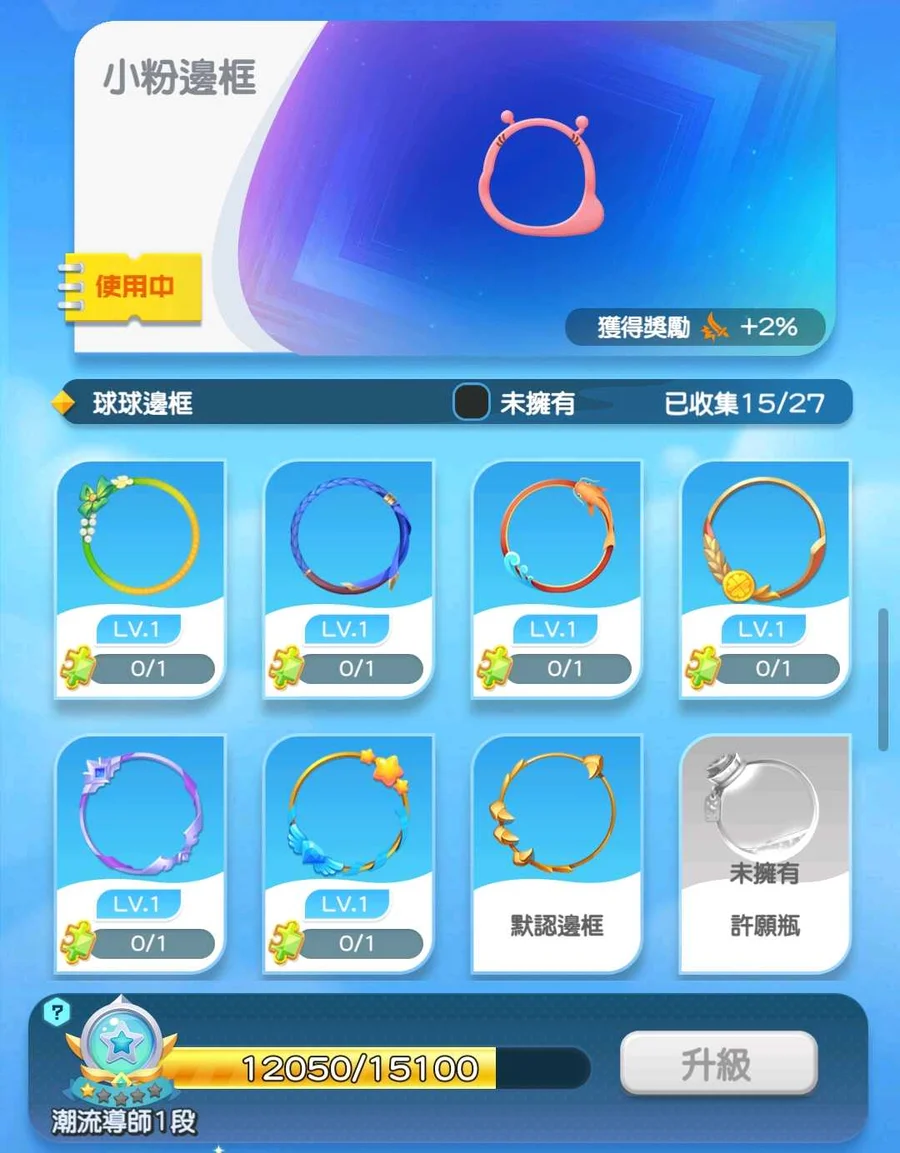Open the unowned 許願瓶 frame
This screenshot has width=900, height=1153.
765,854
